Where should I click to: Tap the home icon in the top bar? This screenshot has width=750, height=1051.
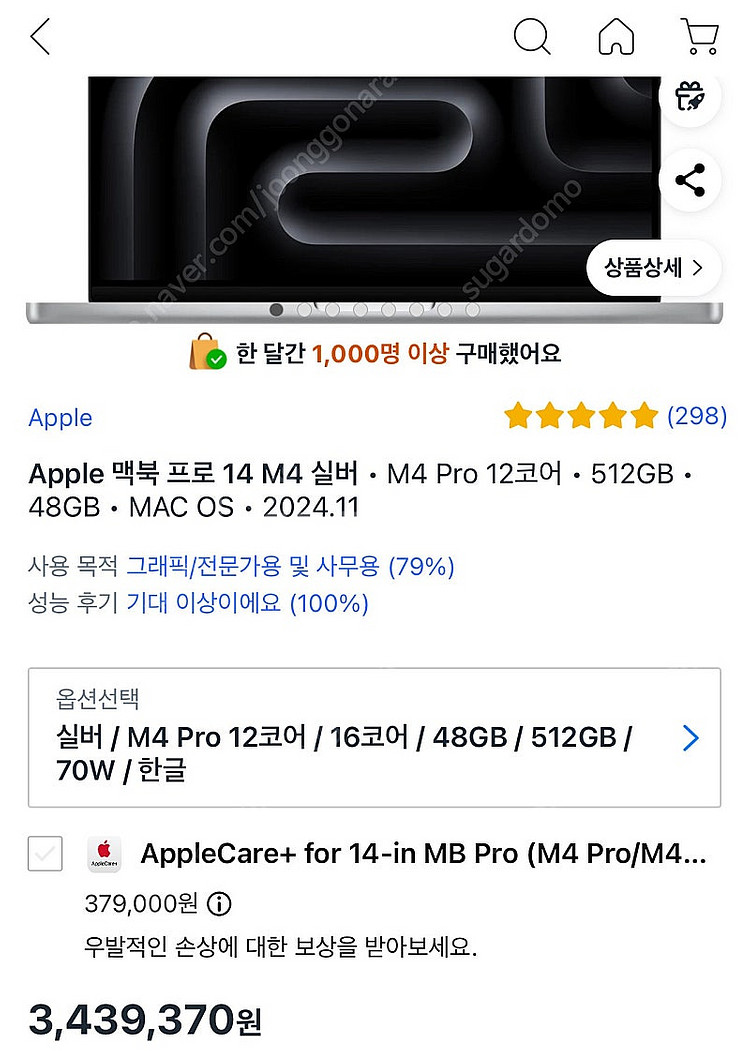click(x=617, y=36)
